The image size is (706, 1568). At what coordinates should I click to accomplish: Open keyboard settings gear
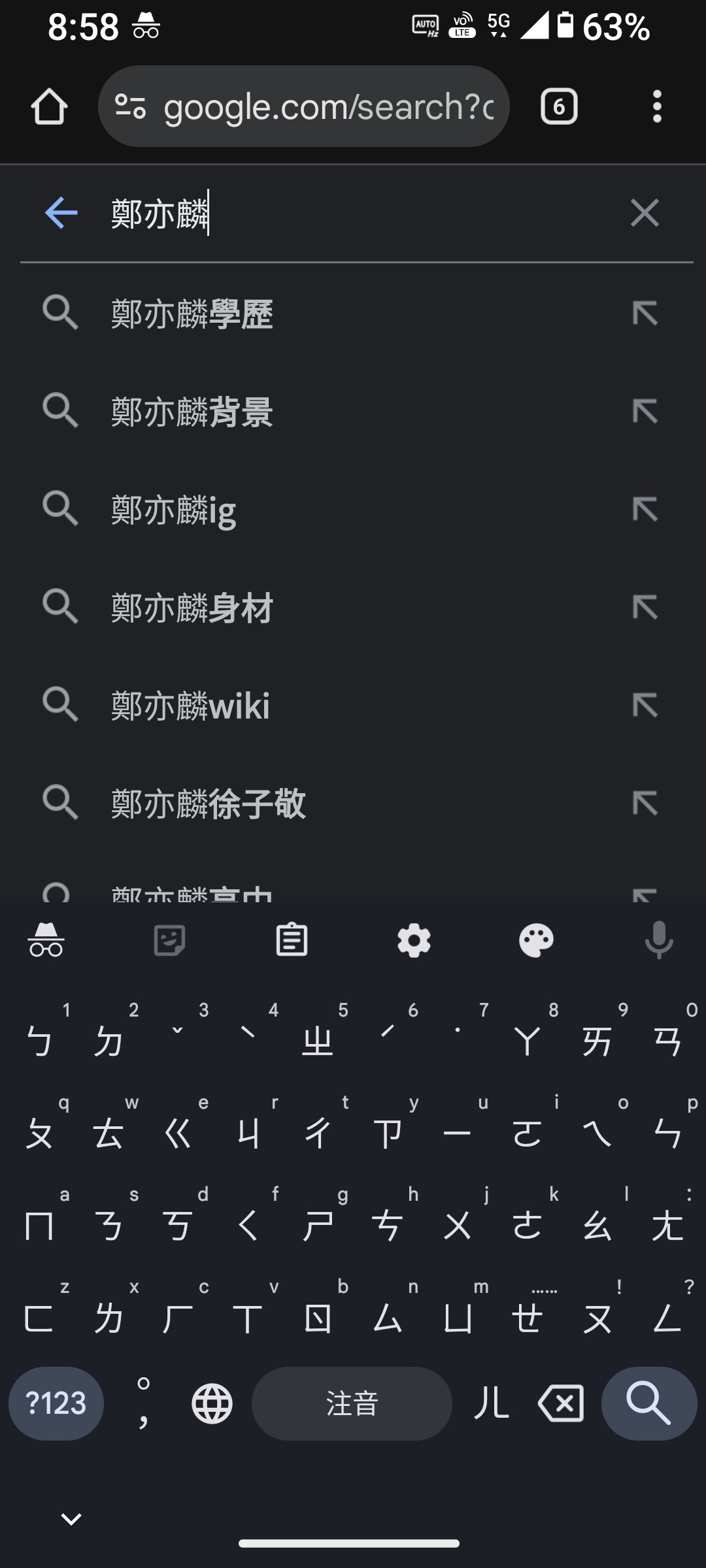tap(414, 940)
